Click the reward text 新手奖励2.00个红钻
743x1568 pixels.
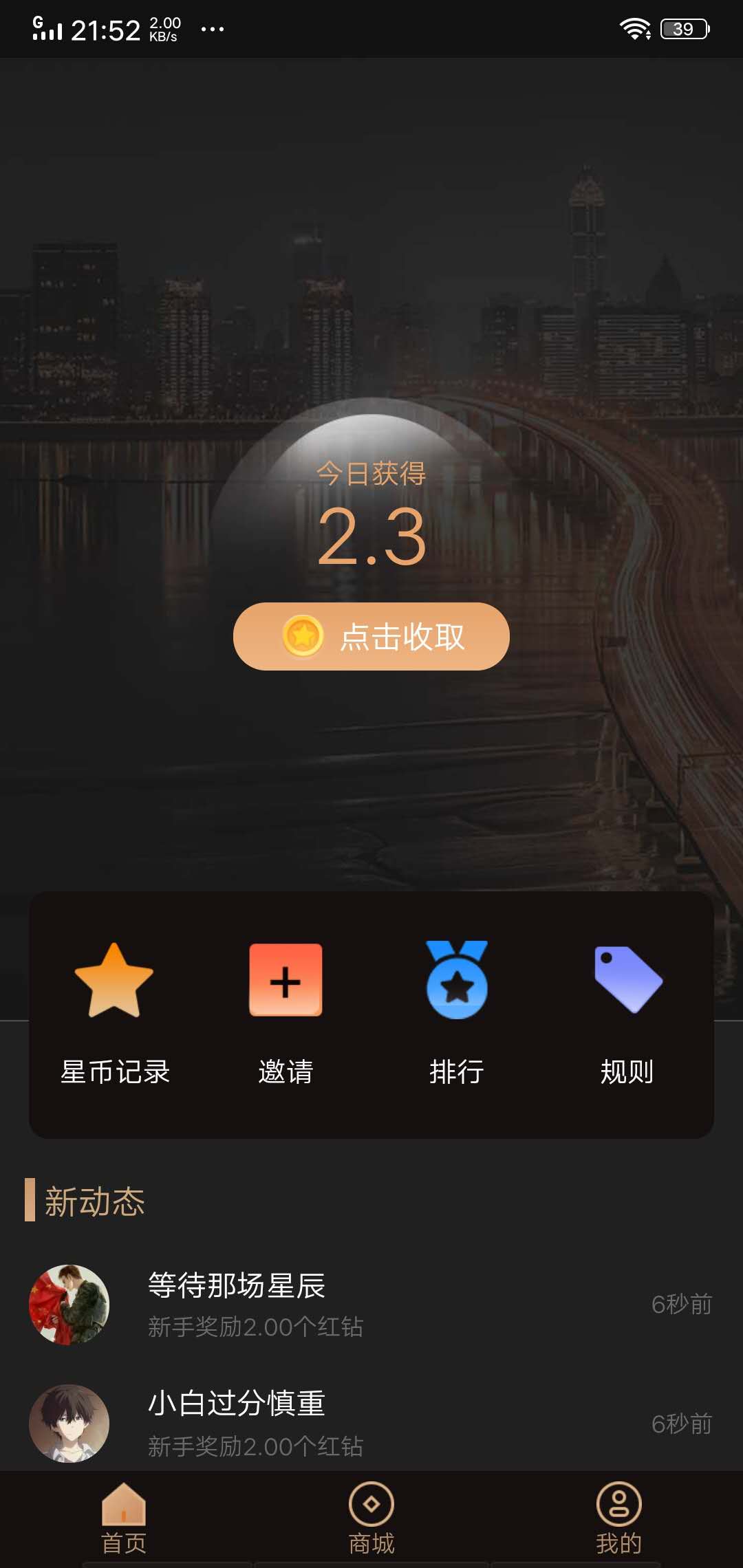pos(255,1329)
